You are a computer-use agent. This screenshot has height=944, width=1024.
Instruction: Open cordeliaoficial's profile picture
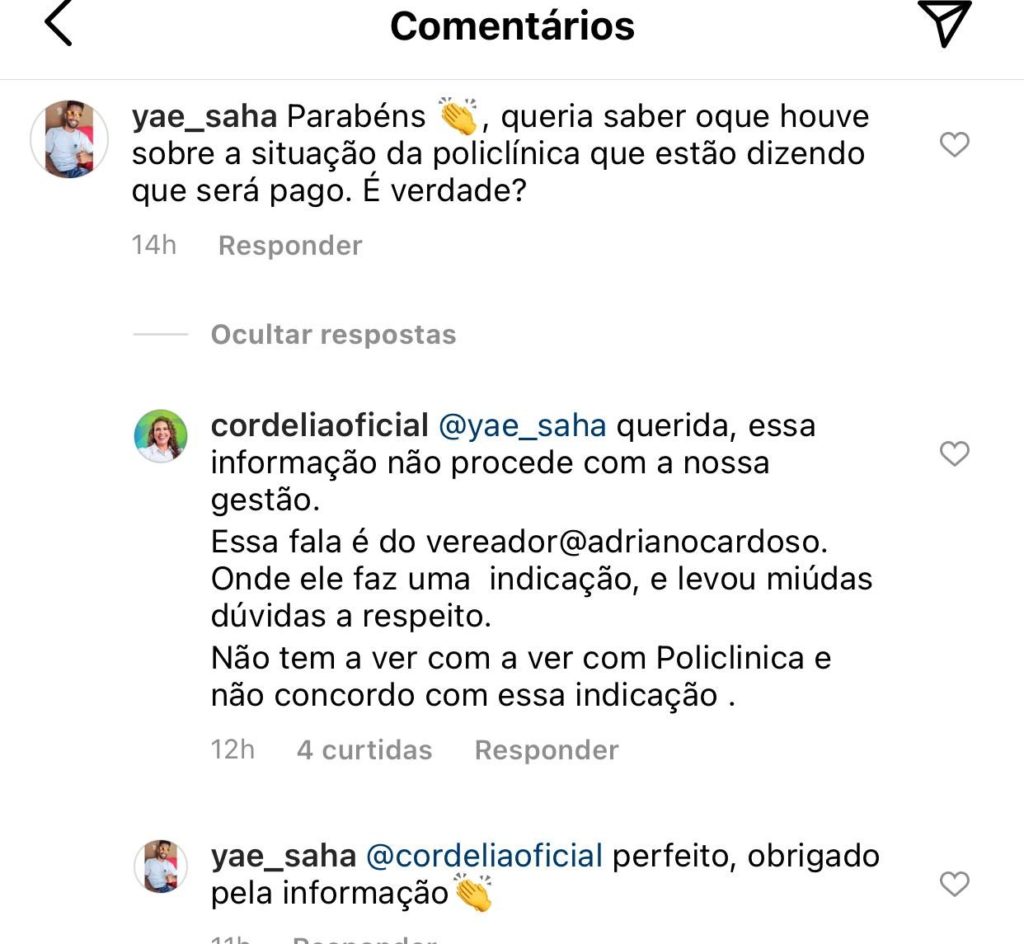tap(161, 436)
